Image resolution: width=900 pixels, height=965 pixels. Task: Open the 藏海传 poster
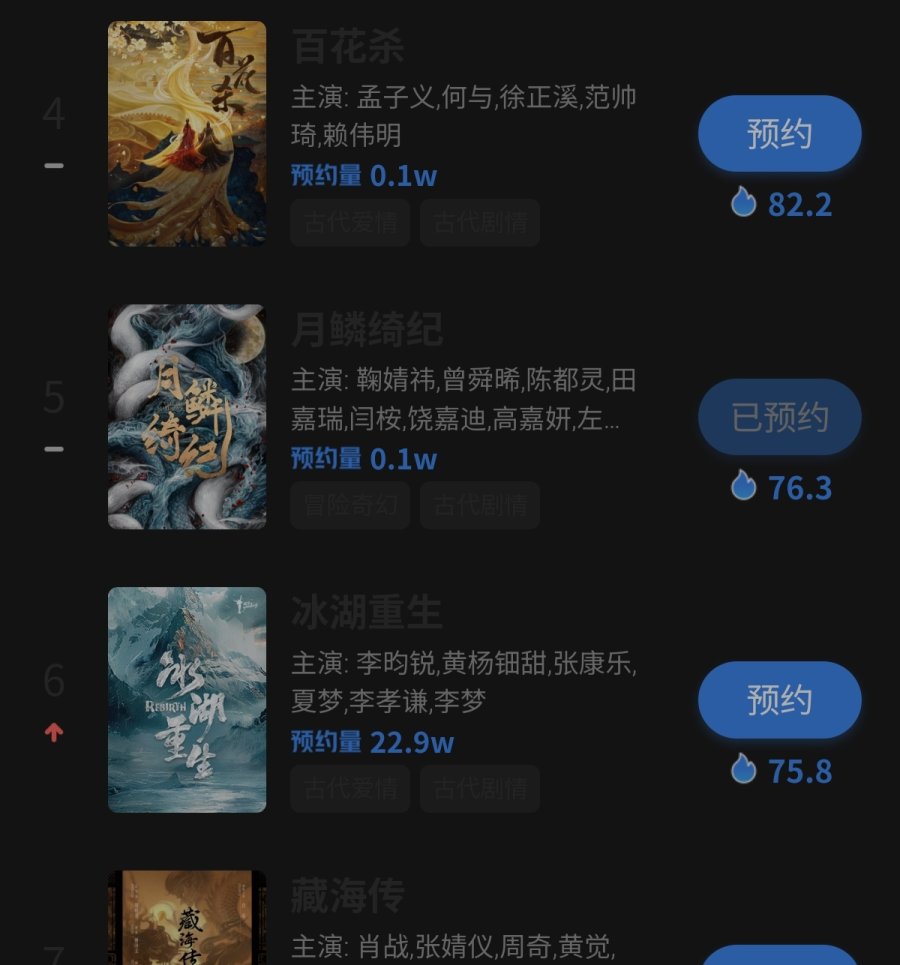click(187, 920)
